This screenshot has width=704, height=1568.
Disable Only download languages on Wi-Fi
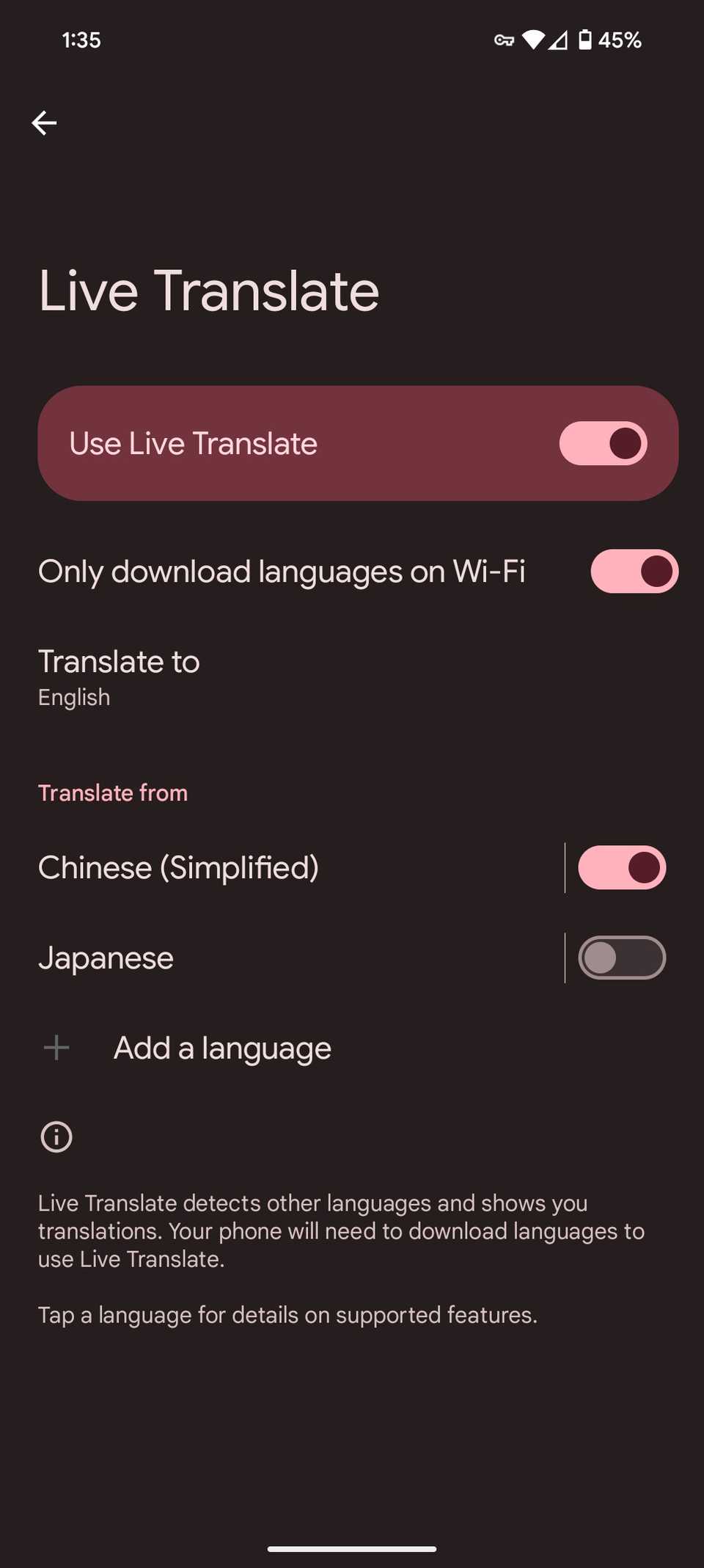coord(634,572)
